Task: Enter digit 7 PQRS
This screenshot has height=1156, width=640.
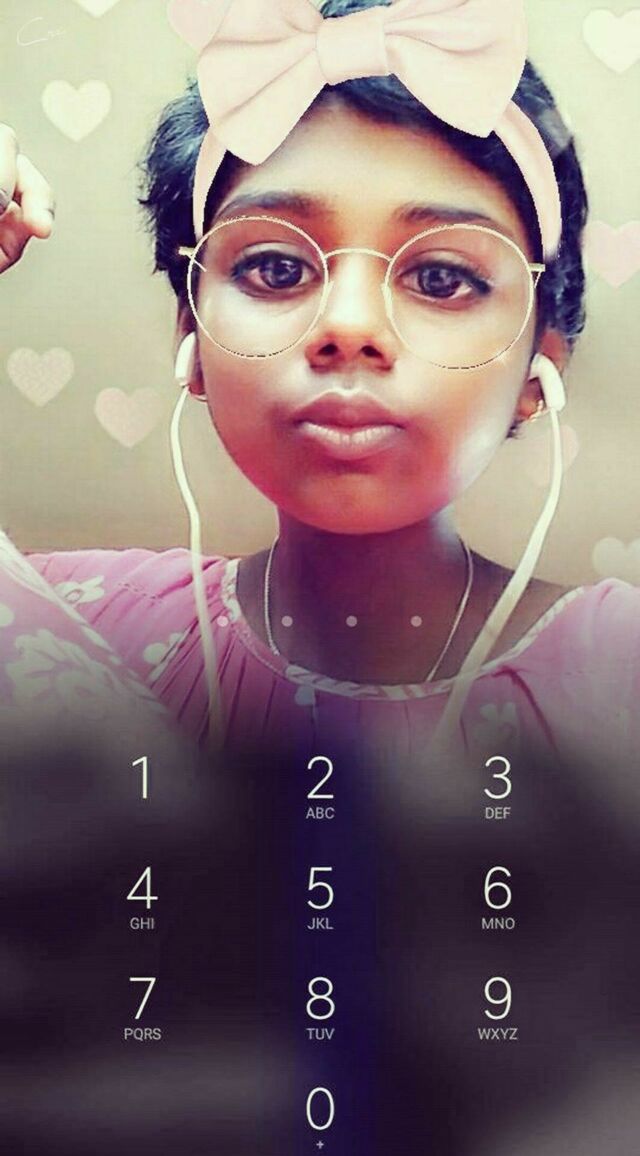Action: pyautogui.click(x=142, y=1009)
